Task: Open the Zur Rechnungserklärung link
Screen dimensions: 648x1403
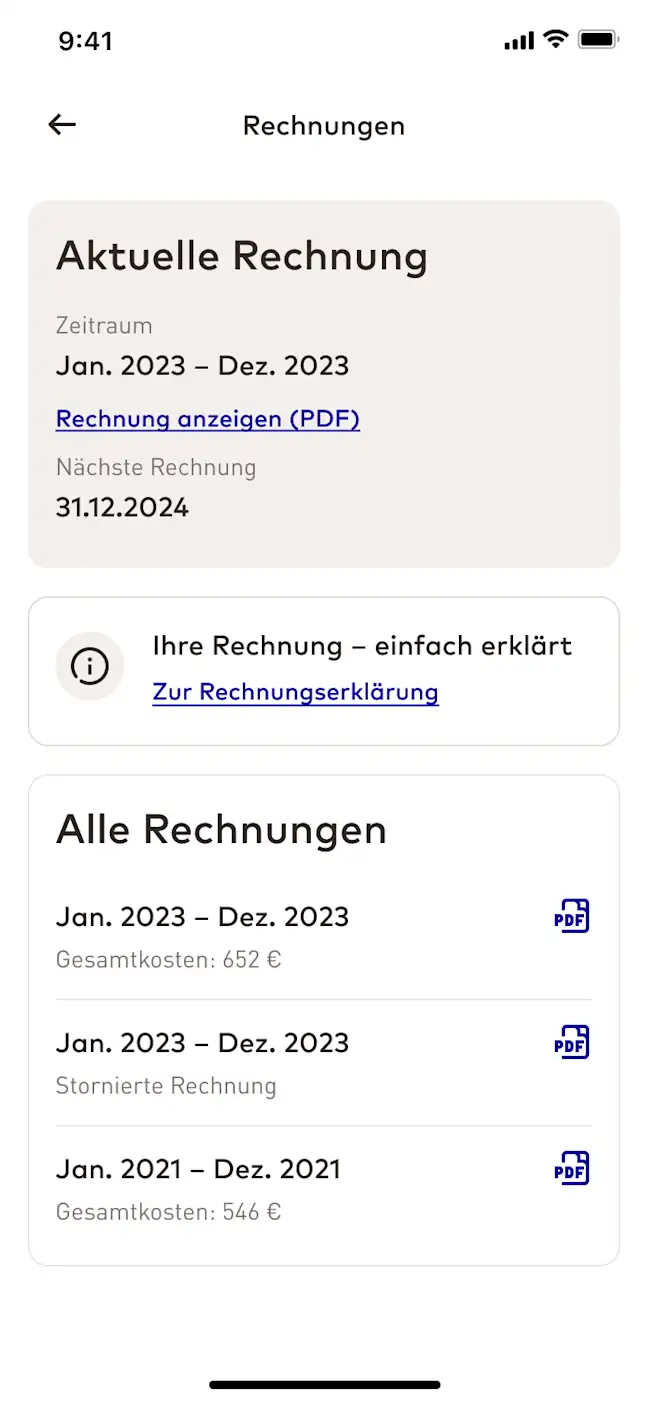Action: coord(295,692)
